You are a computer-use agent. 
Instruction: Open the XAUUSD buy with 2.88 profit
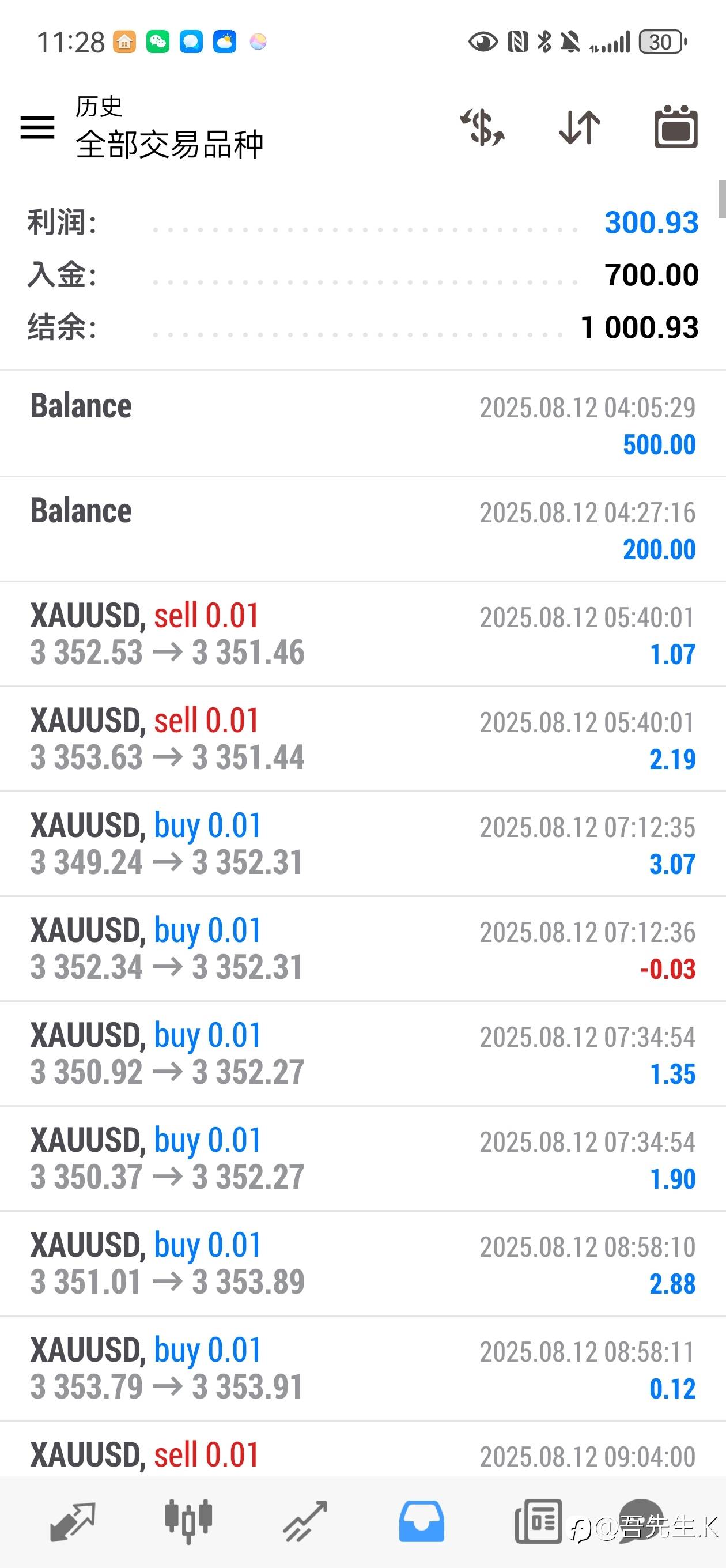[x=362, y=1264]
